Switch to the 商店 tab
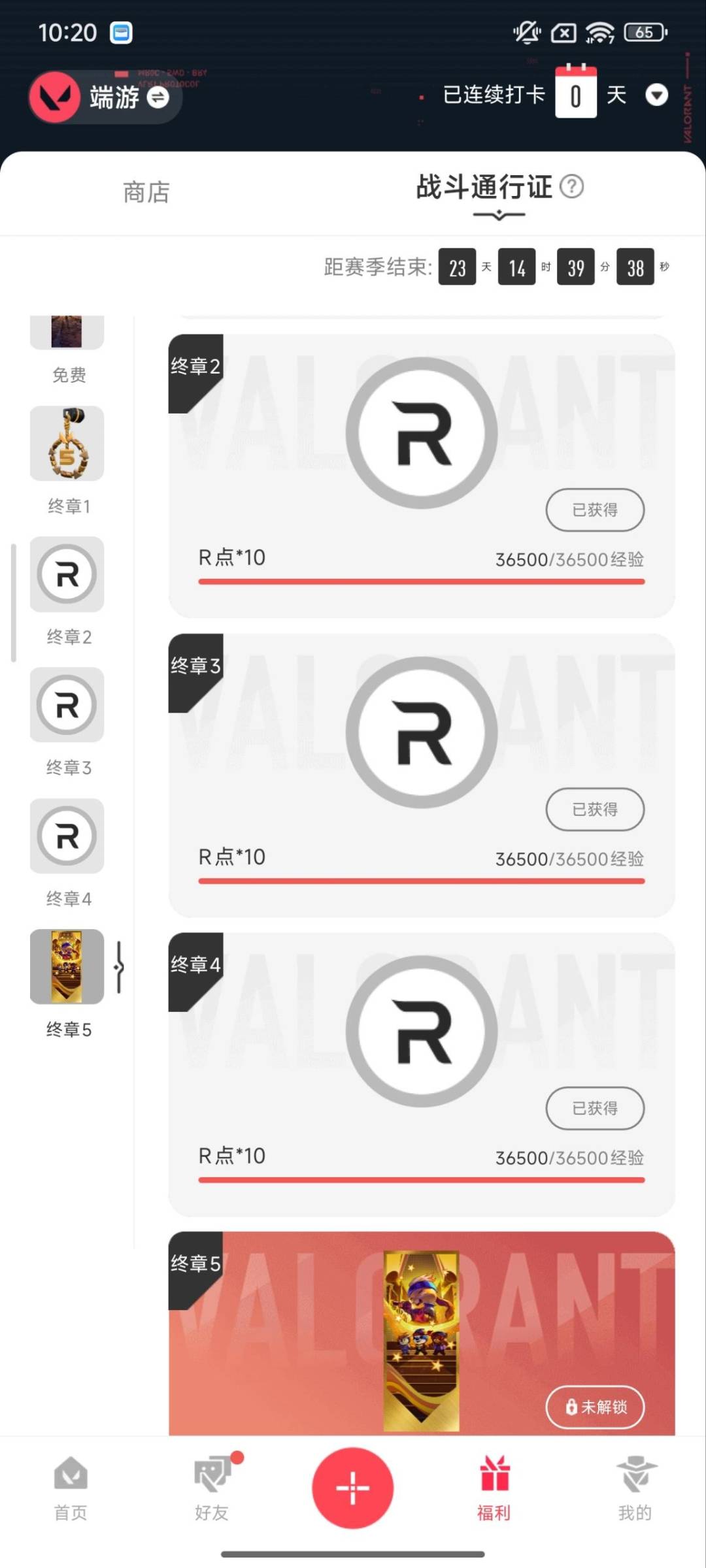 146,193
